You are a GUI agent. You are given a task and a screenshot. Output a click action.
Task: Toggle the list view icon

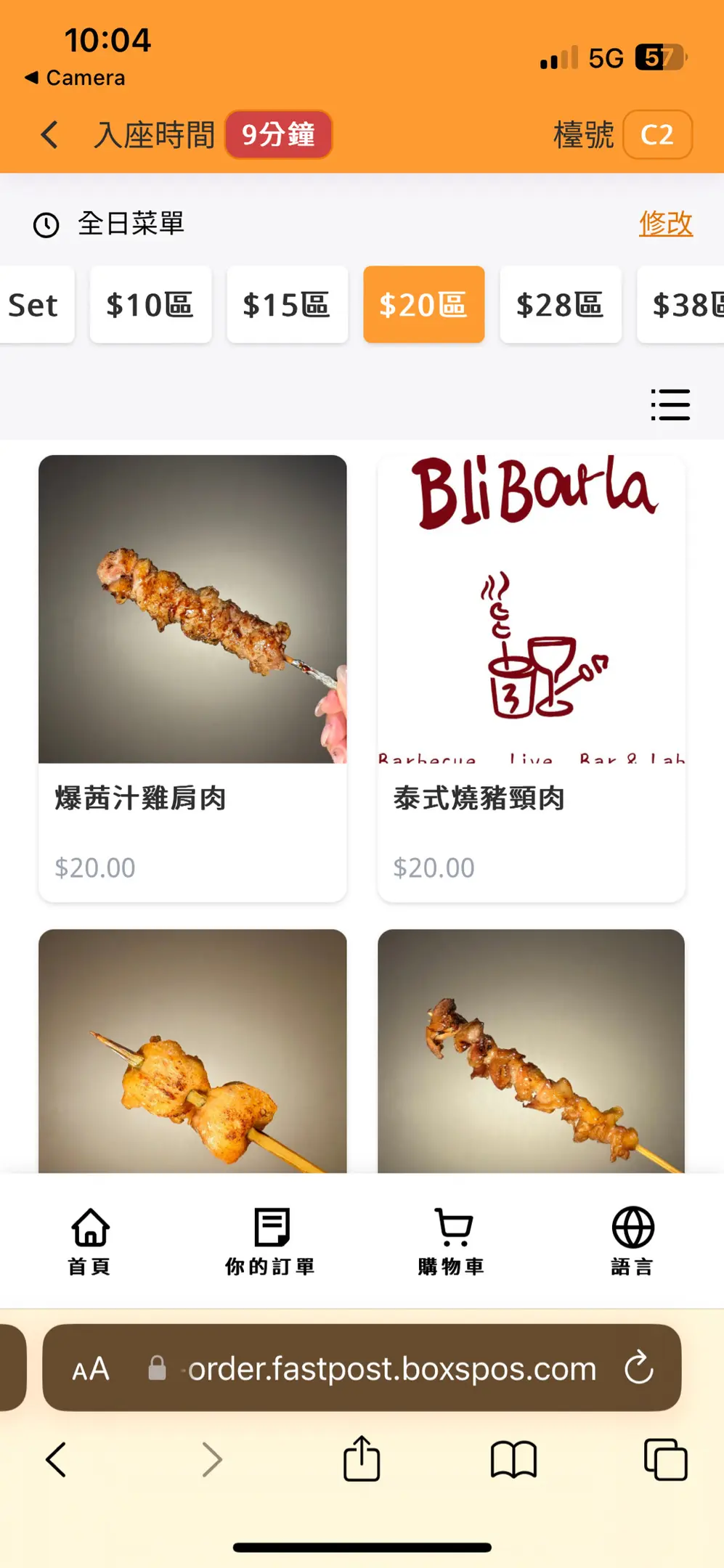tap(670, 404)
